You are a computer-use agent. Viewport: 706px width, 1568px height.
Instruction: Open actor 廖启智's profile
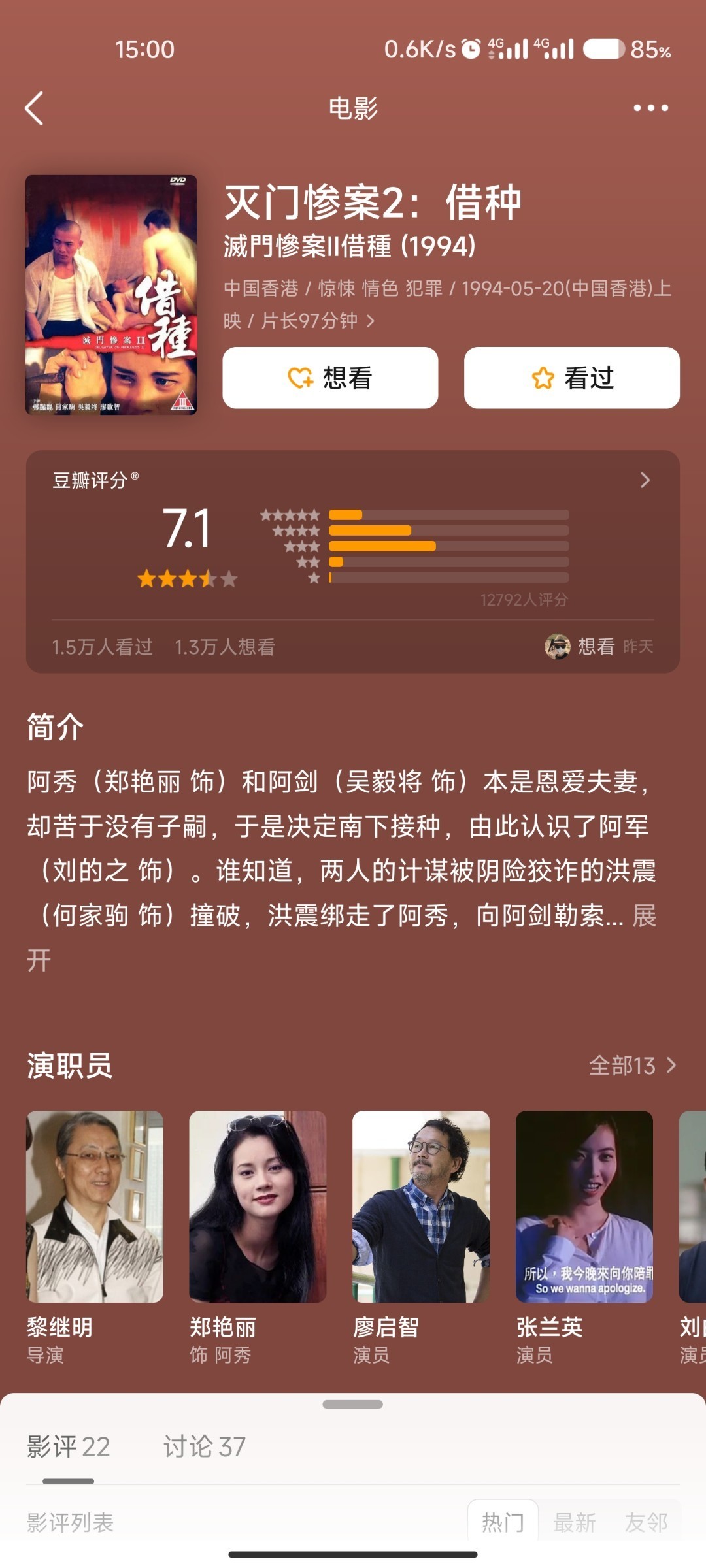point(421,1207)
